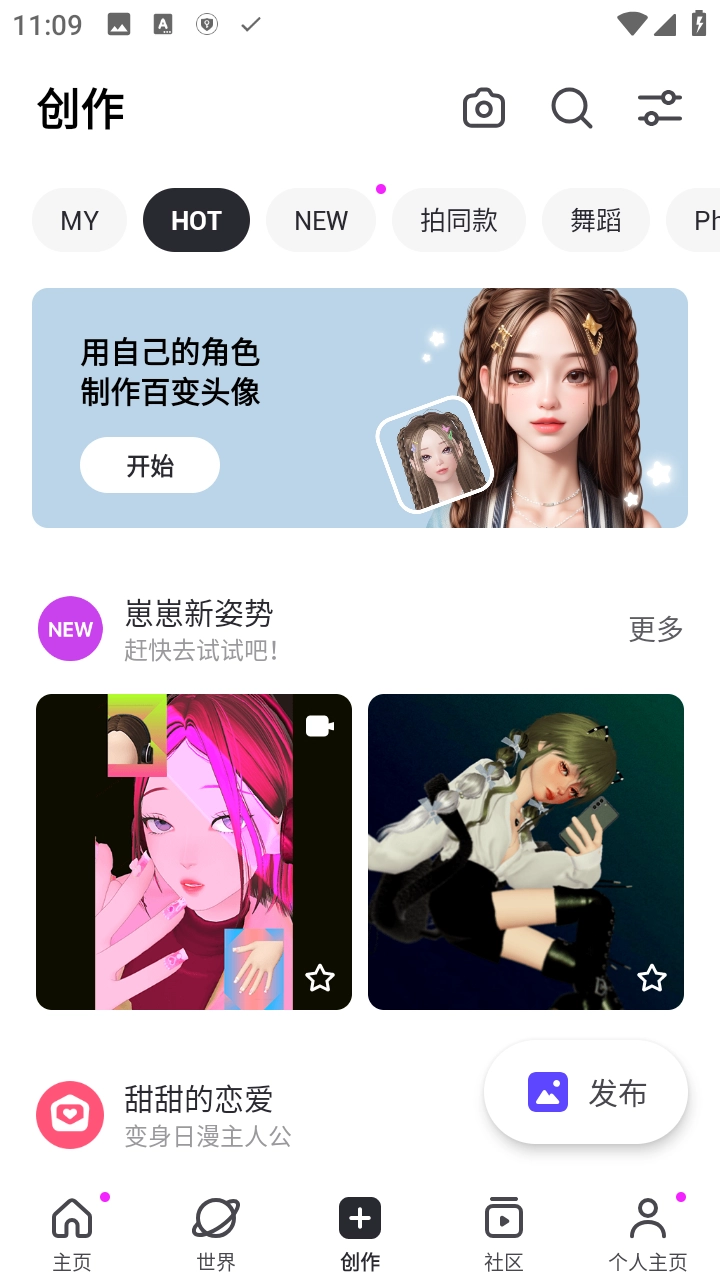This screenshot has width=720, height=1280.
Task: Tap the 发布 publish button
Action: [x=587, y=1093]
